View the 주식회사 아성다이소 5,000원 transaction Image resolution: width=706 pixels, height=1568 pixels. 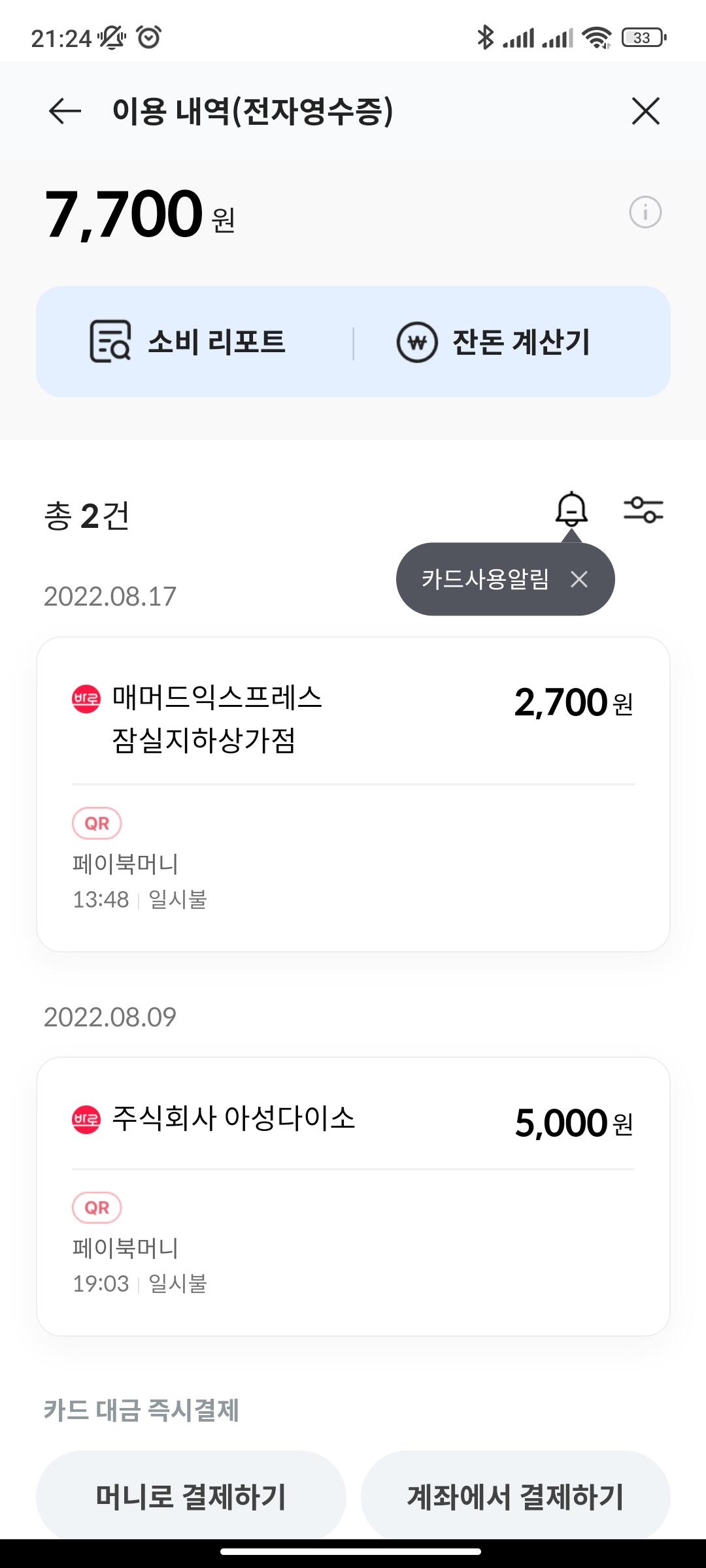pyautogui.click(x=353, y=1196)
